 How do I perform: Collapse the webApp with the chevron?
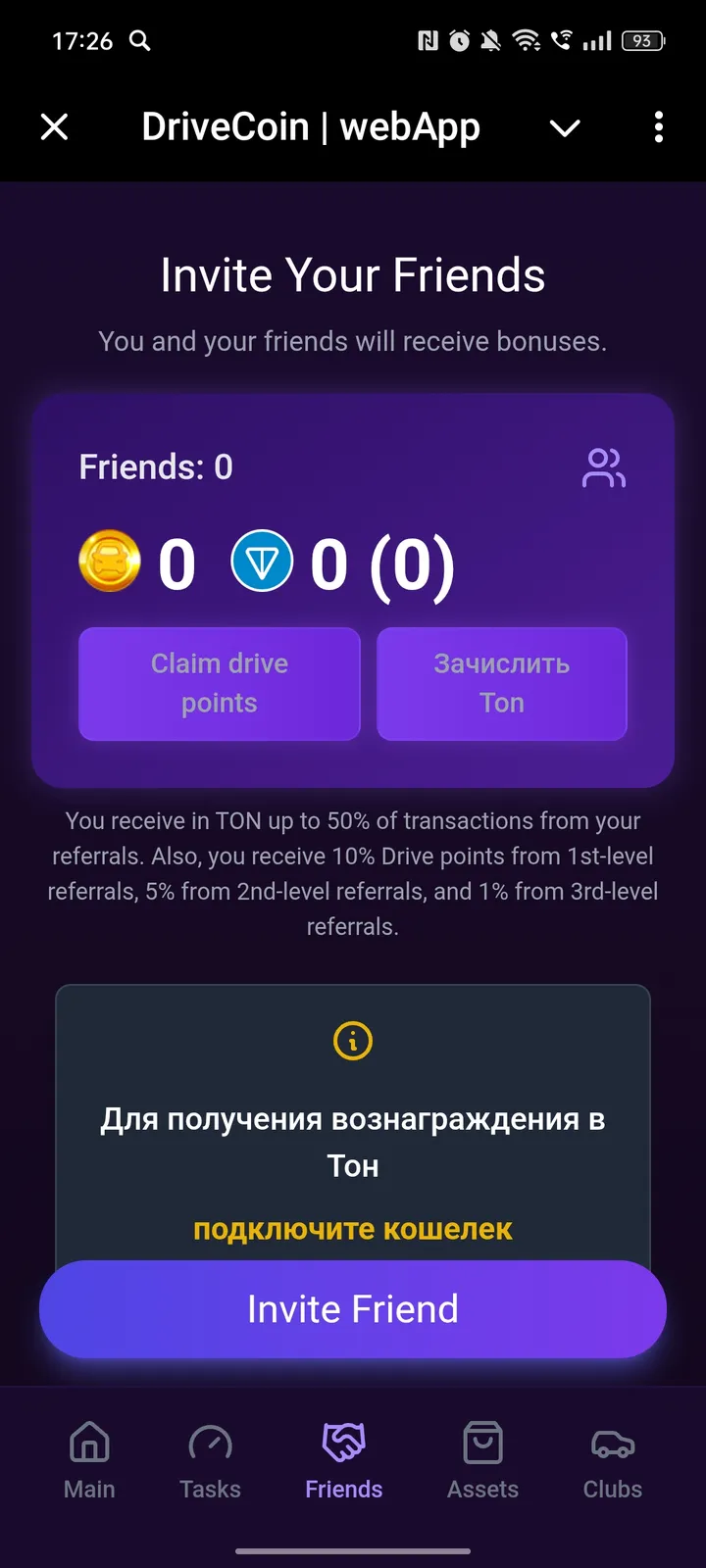click(565, 127)
